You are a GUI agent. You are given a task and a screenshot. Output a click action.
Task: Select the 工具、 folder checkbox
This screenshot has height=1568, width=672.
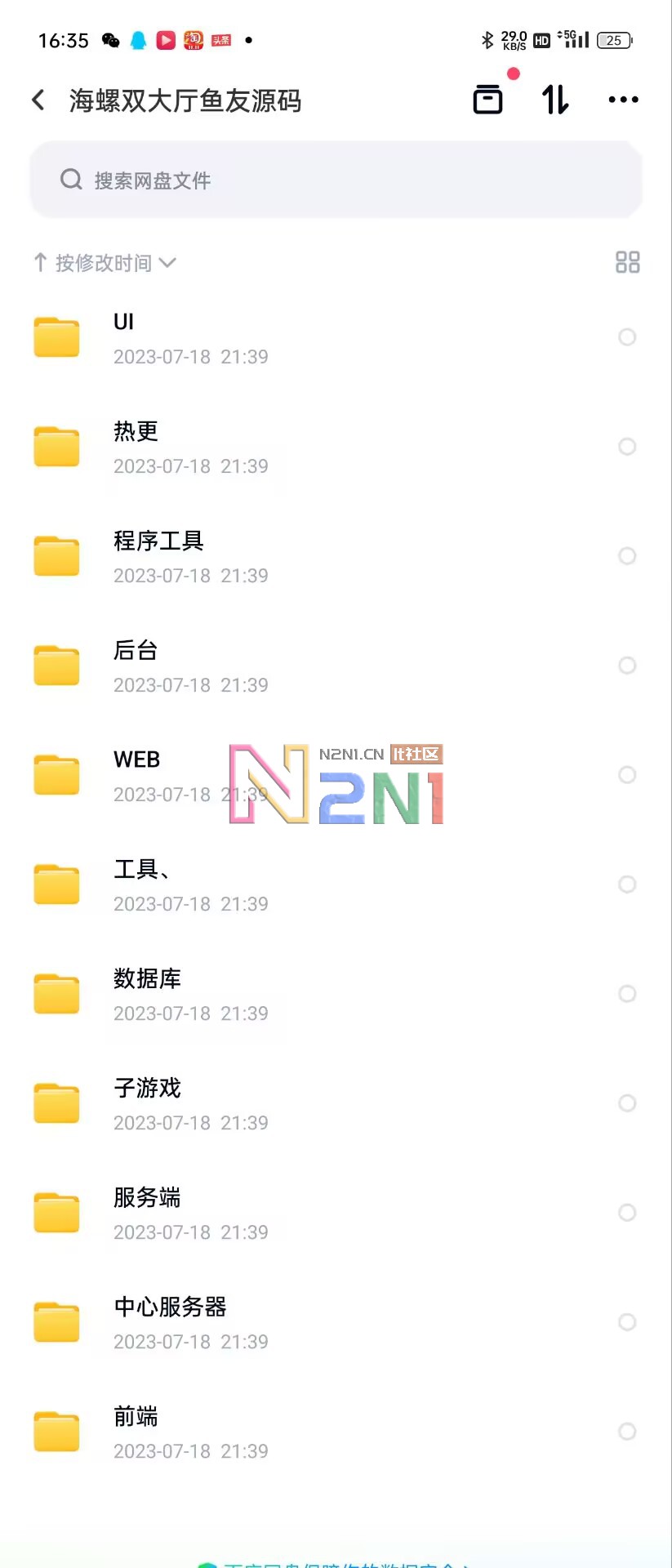coord(627,884)
